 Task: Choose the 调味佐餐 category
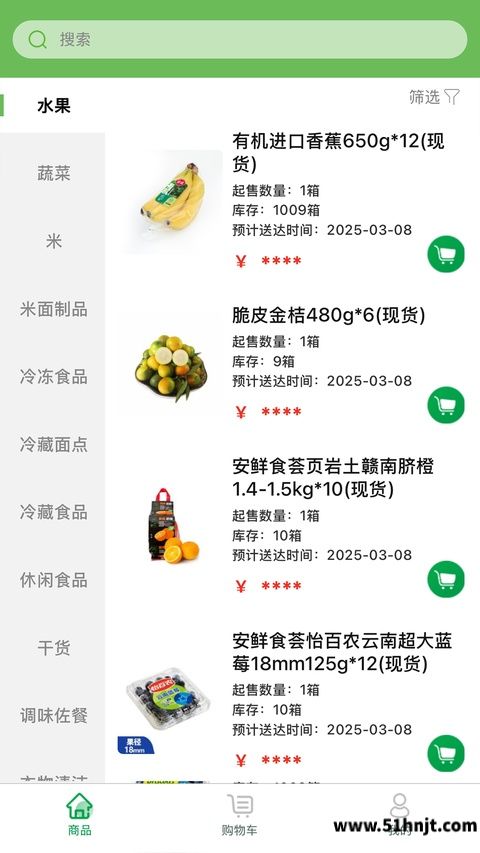(53, 715)
